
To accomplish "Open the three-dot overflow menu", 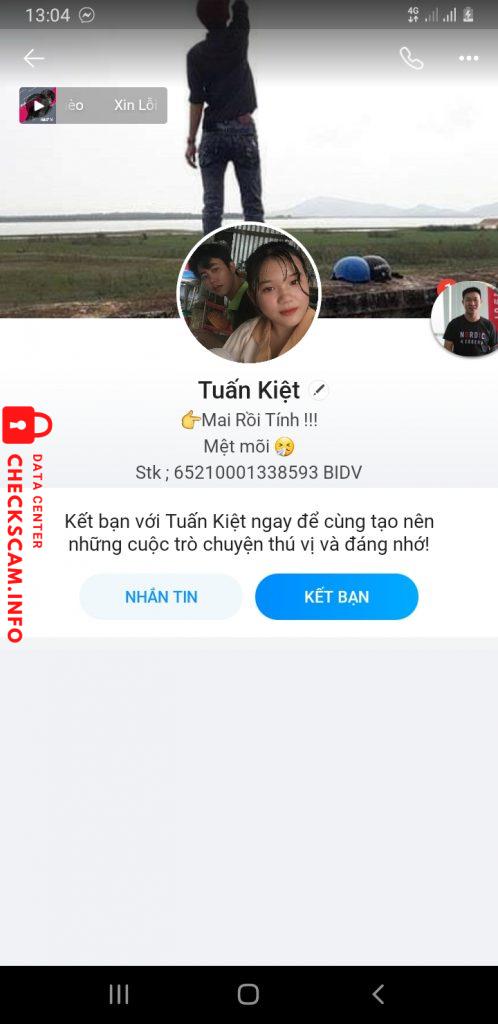I will click(469, 58).
